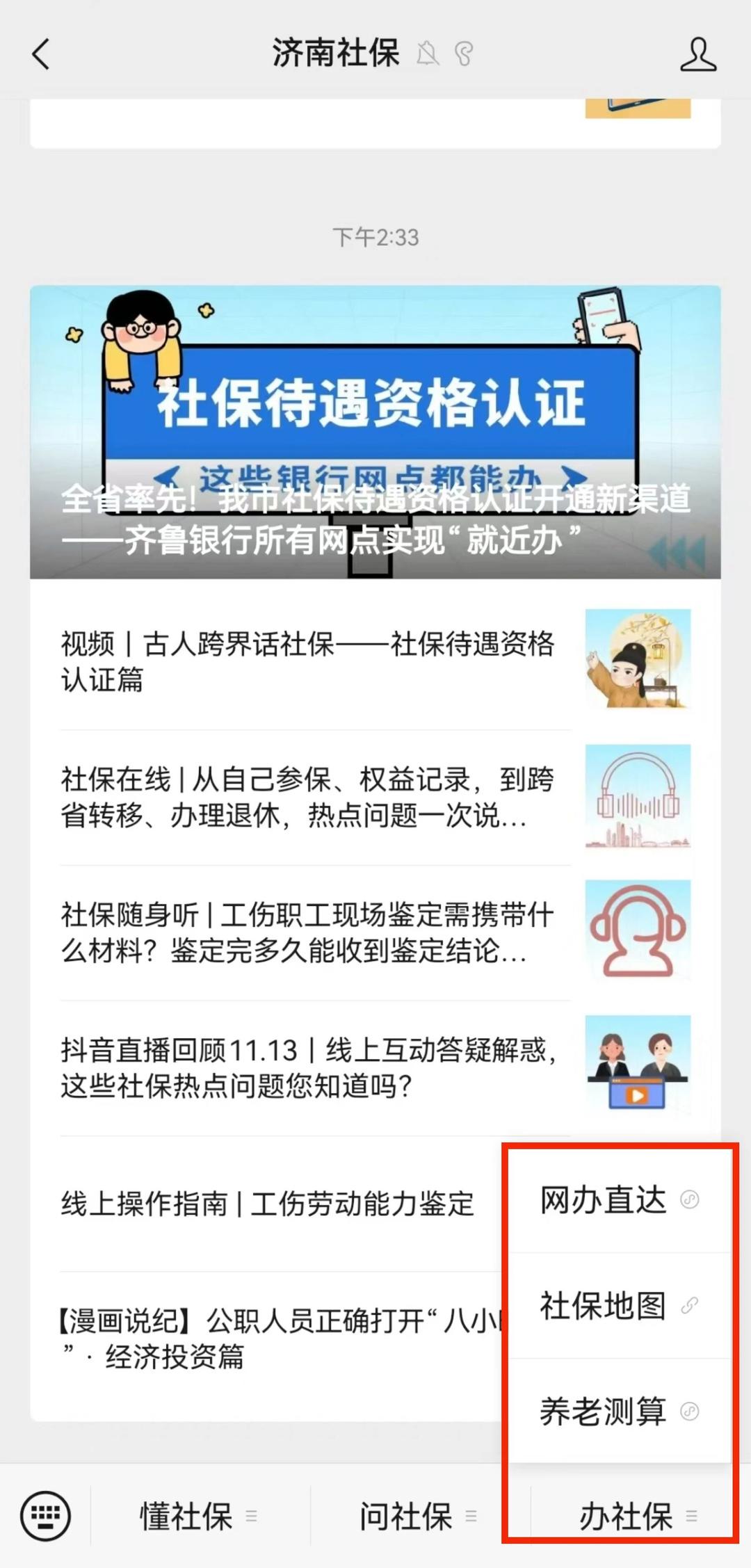
Task: Open 线上操作指南 工伤劳动能力鉴定 article
Action: (x=268, y=1204)
